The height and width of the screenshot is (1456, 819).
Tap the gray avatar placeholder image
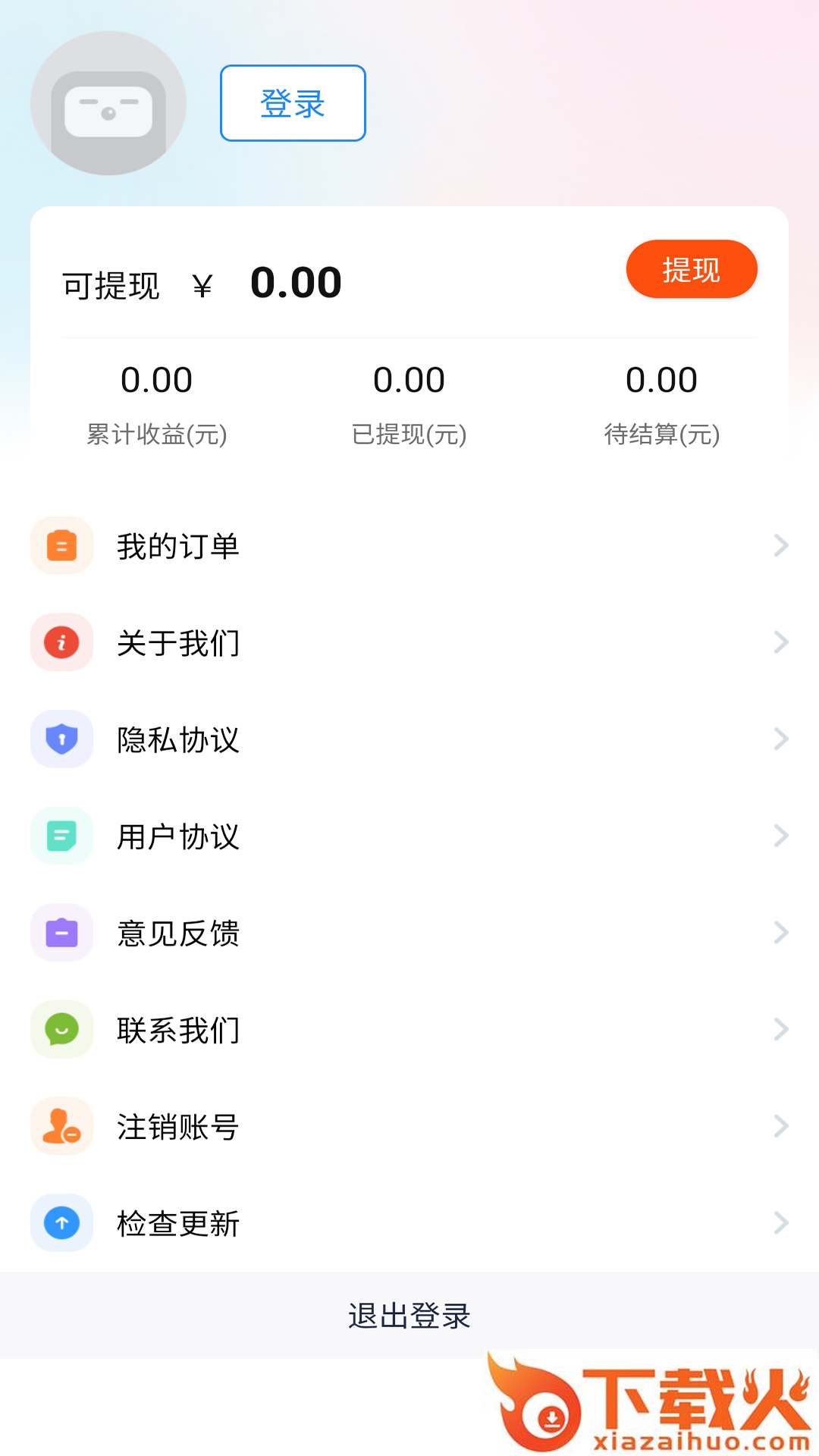pos(108,104)
